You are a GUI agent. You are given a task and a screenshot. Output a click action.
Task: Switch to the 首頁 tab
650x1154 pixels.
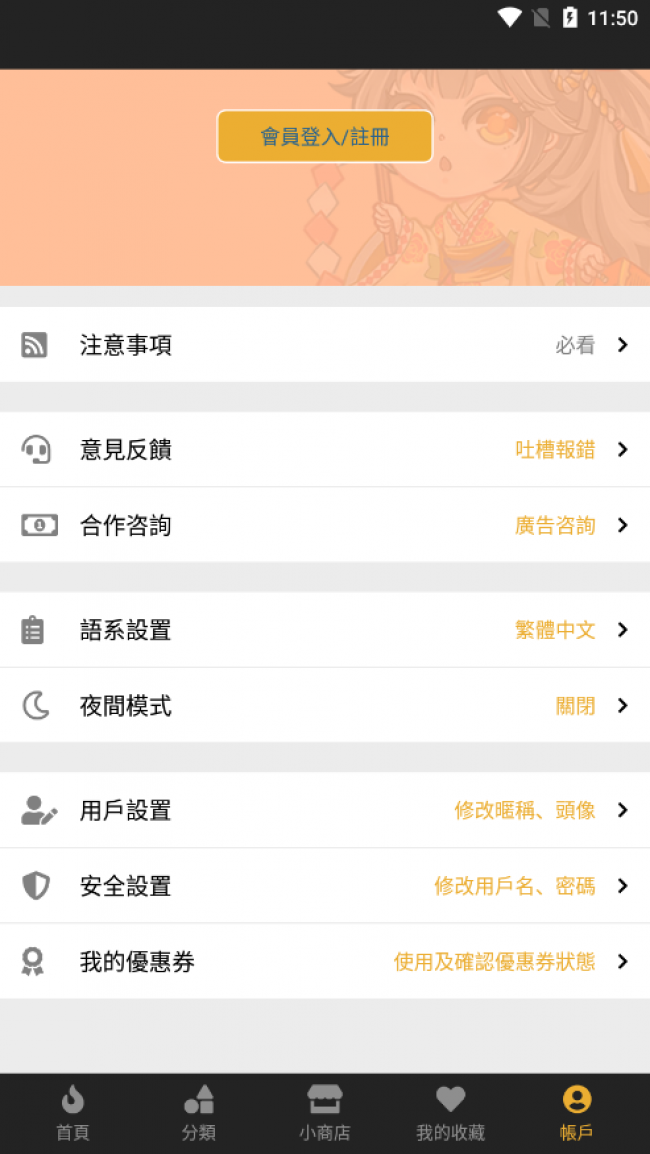72,1113
